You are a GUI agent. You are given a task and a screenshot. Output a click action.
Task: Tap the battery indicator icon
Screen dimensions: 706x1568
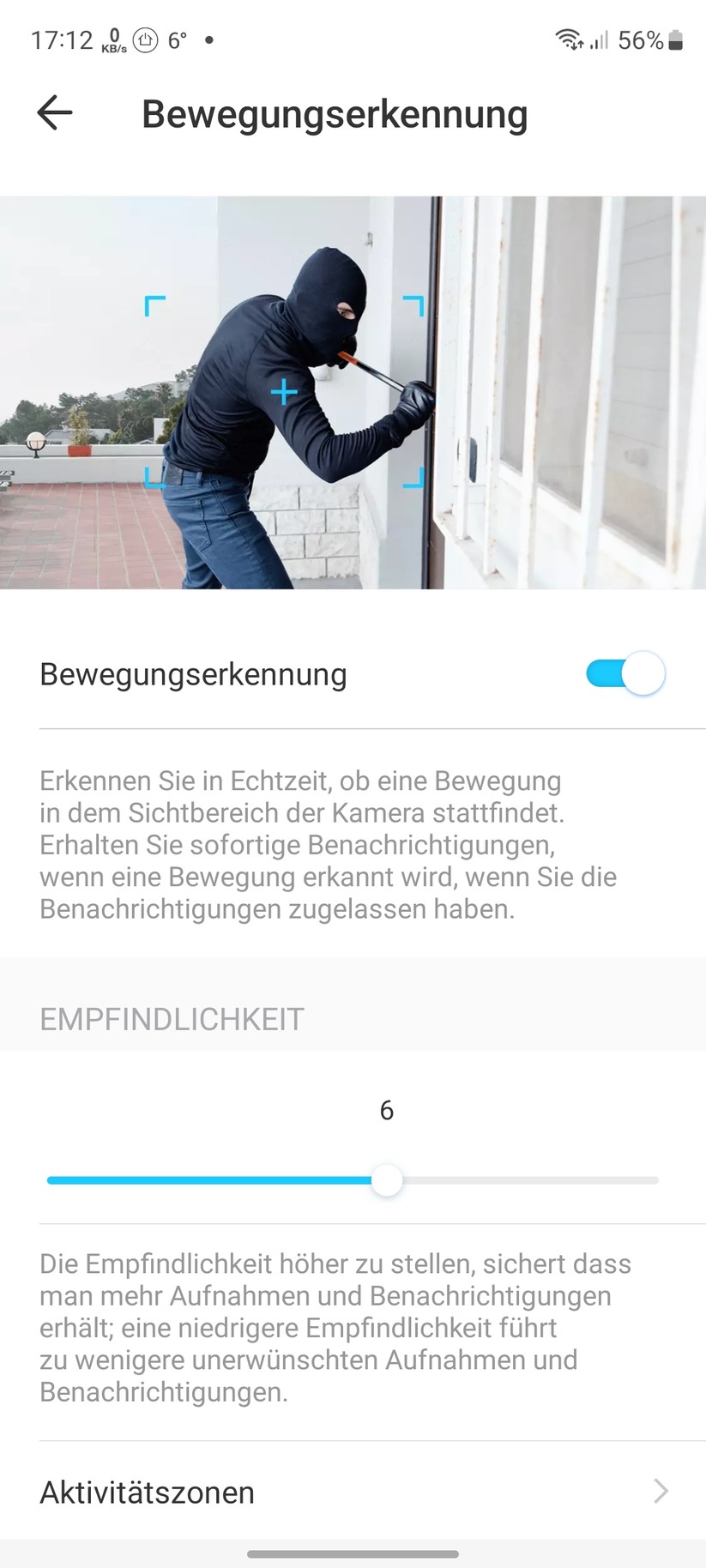(x=675, y=38)
